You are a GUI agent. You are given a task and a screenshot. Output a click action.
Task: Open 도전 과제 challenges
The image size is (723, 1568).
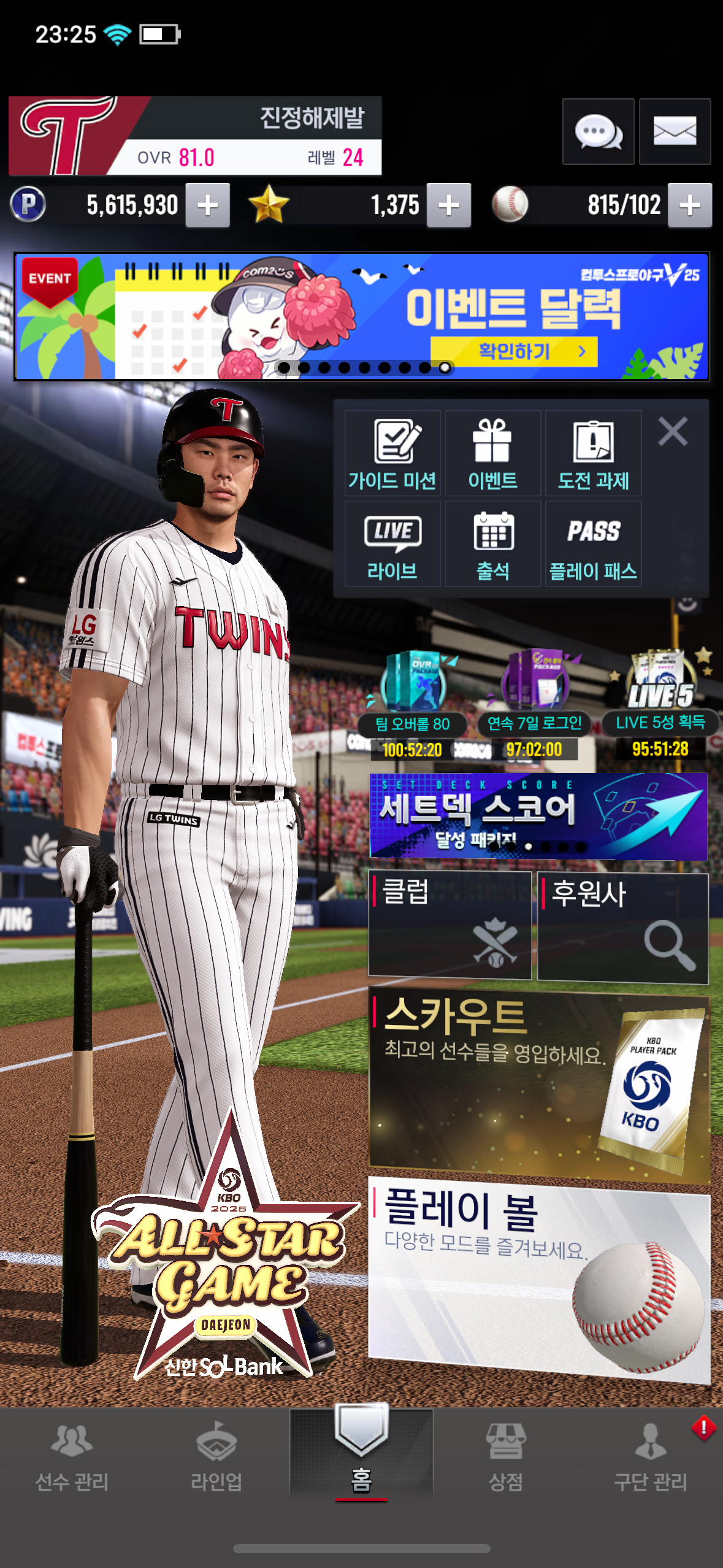(x=593, y=453)
